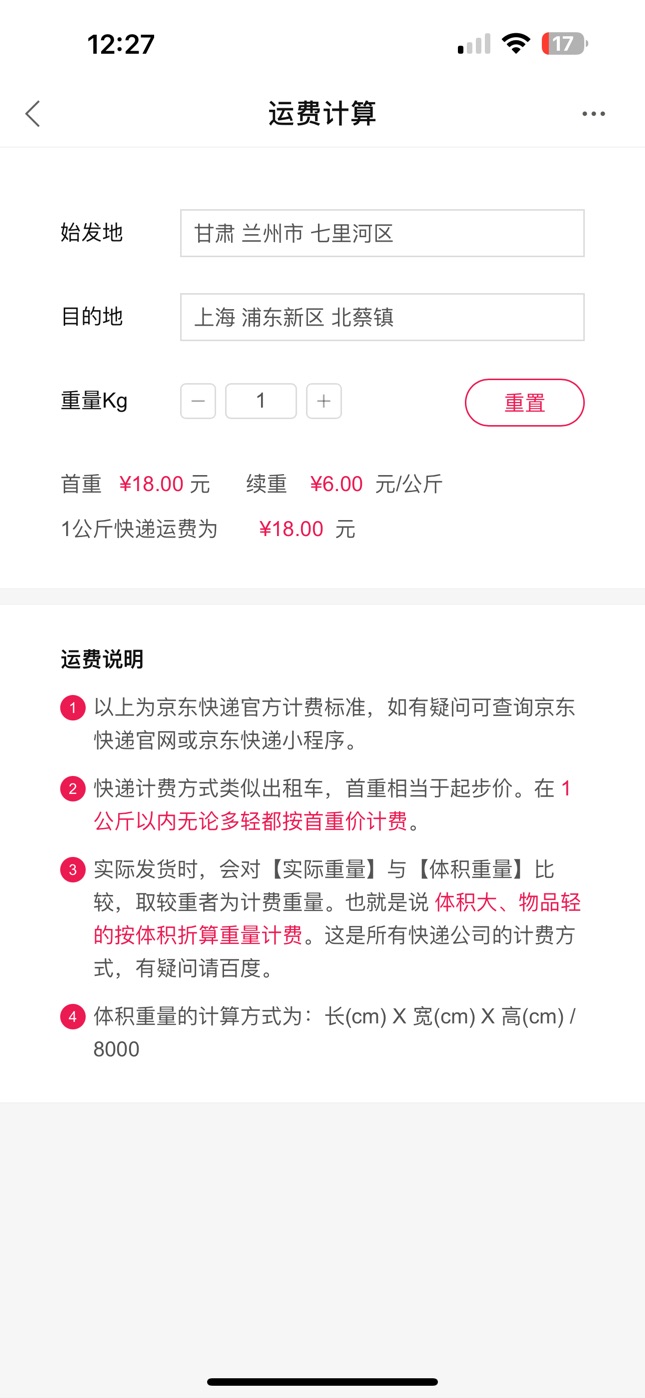Go back using the top-left arrow
645x1398 pixels.
click(x=33, y=114)
